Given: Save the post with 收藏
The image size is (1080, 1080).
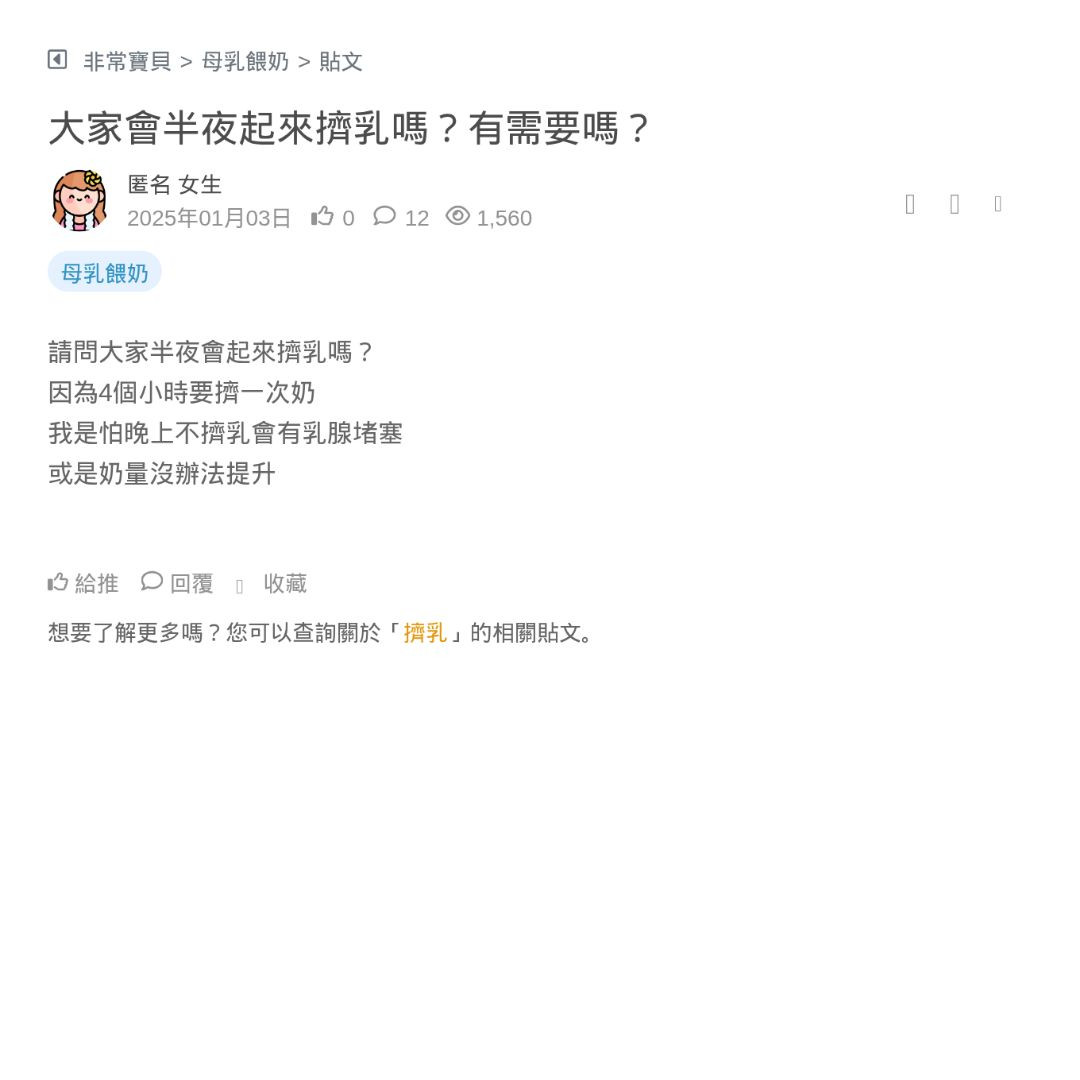Looking at the screenshot, I should click(284, 584).
